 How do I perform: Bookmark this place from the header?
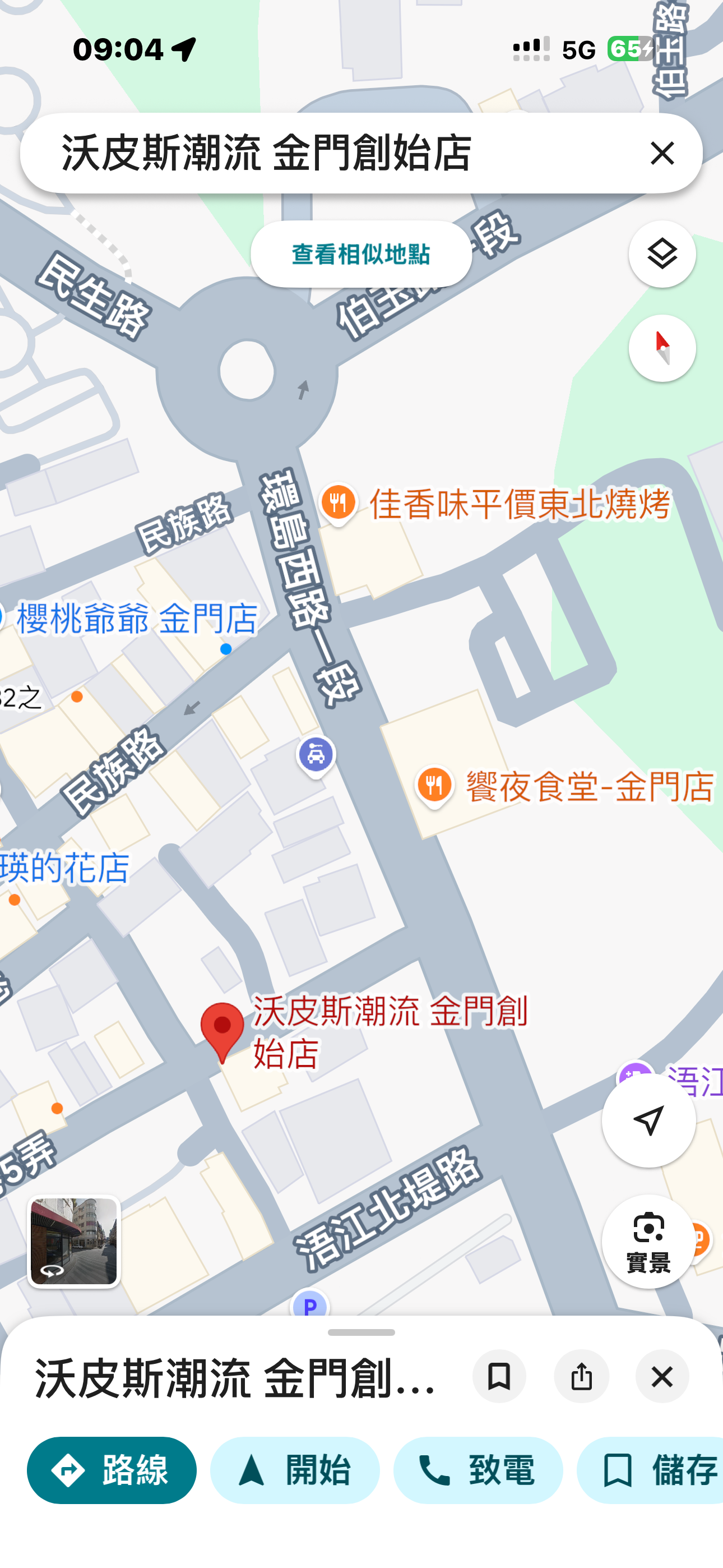pyautogui.click(x=499, y=1376)
